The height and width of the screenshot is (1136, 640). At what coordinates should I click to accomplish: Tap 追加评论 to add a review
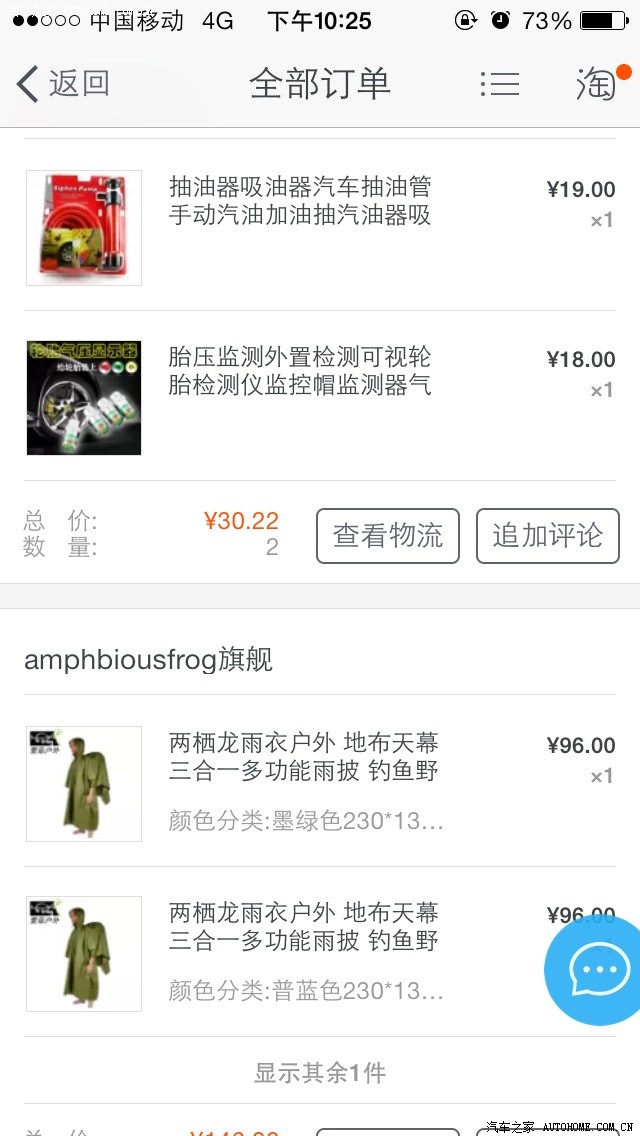tap(547, 536)
